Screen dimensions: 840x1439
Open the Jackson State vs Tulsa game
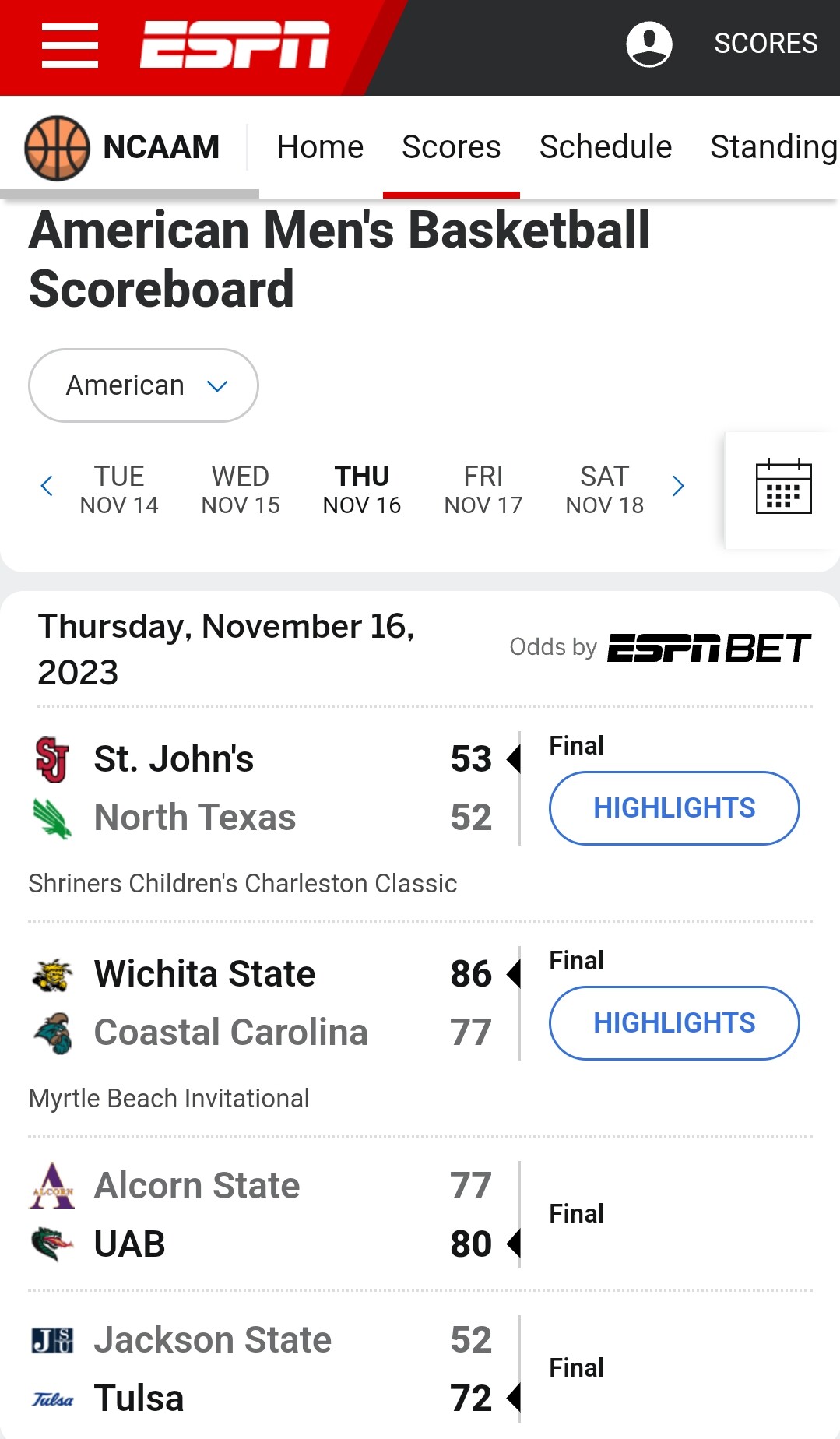[x=420, y=1369]
